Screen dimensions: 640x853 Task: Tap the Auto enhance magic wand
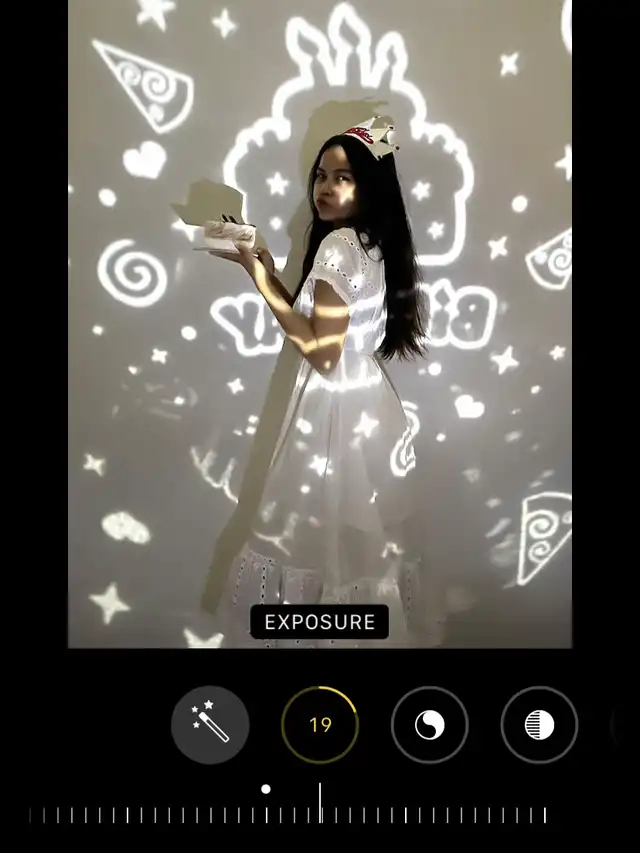(x=210, y=724)
